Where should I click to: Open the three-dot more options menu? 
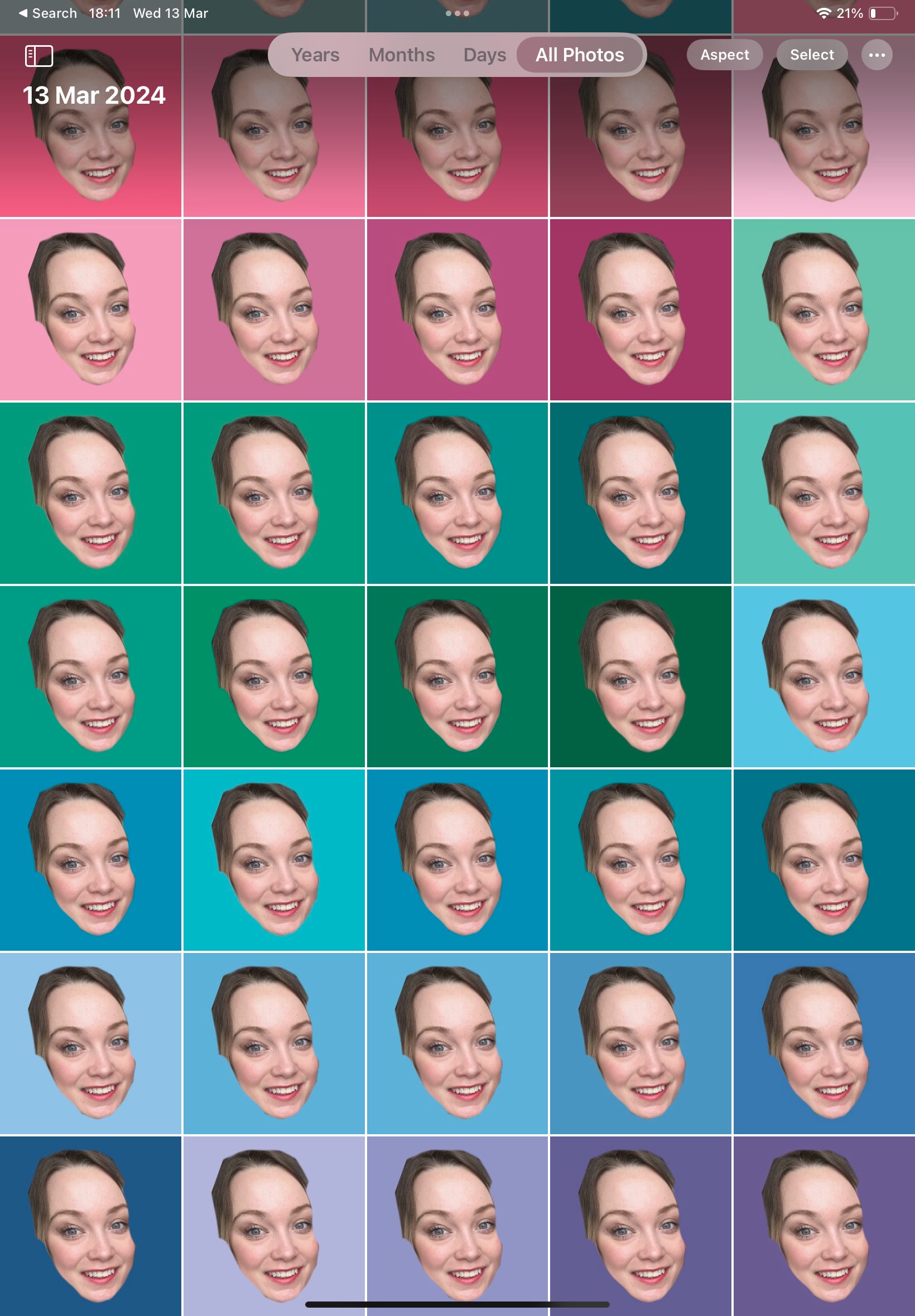coord(876,55)
